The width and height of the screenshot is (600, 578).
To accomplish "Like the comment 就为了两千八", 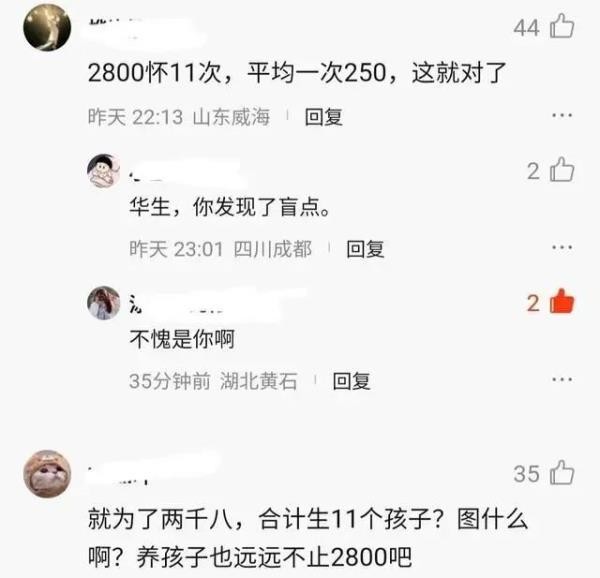I will click(562, 472).
